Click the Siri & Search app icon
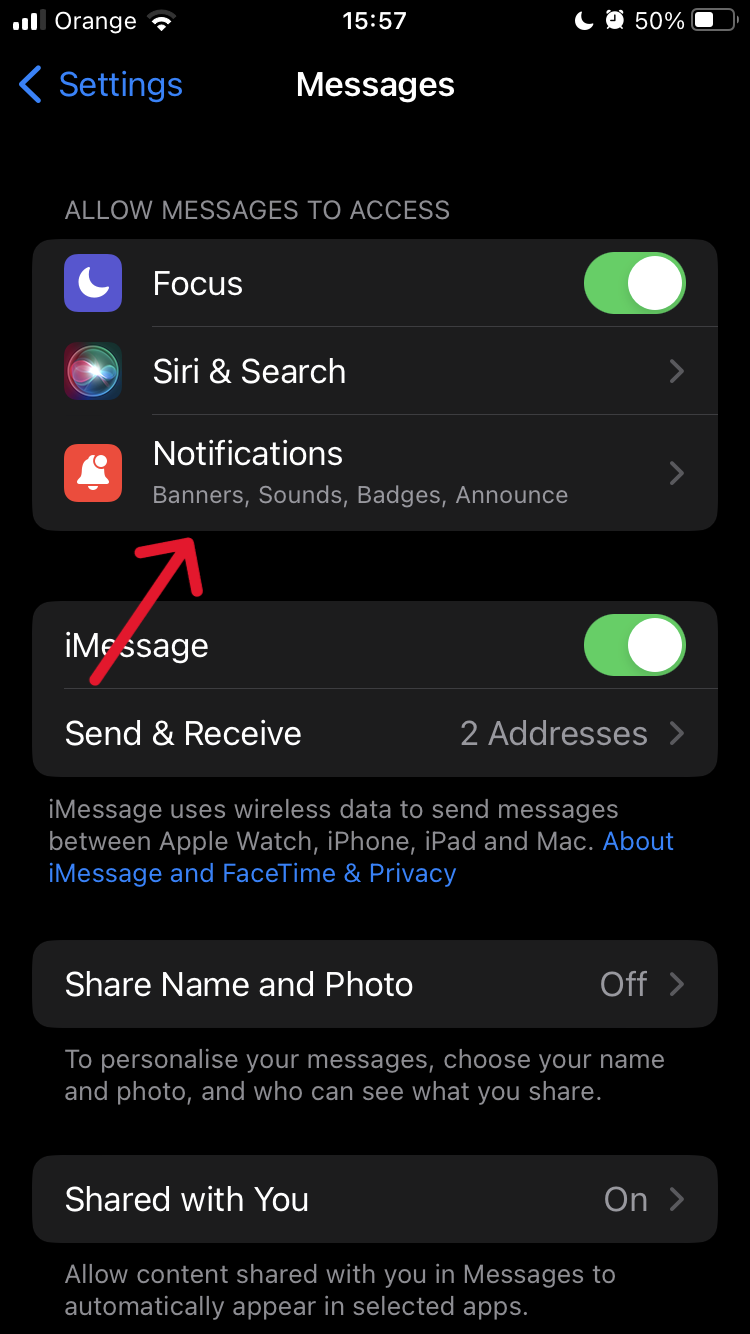Image resolution: width=750 pixels, height=1334 pixels. (x=92, y=371)
